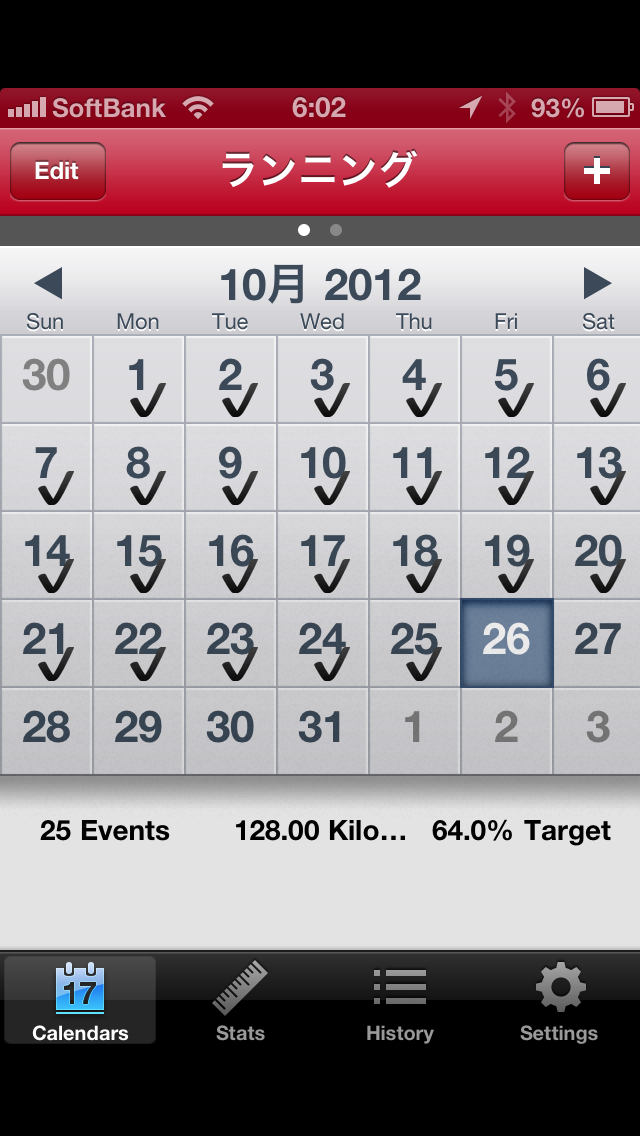This screenshot has width=640, height=1136.
Task: Open October 1 in the calendar
Action: click(x=138, y=379)
